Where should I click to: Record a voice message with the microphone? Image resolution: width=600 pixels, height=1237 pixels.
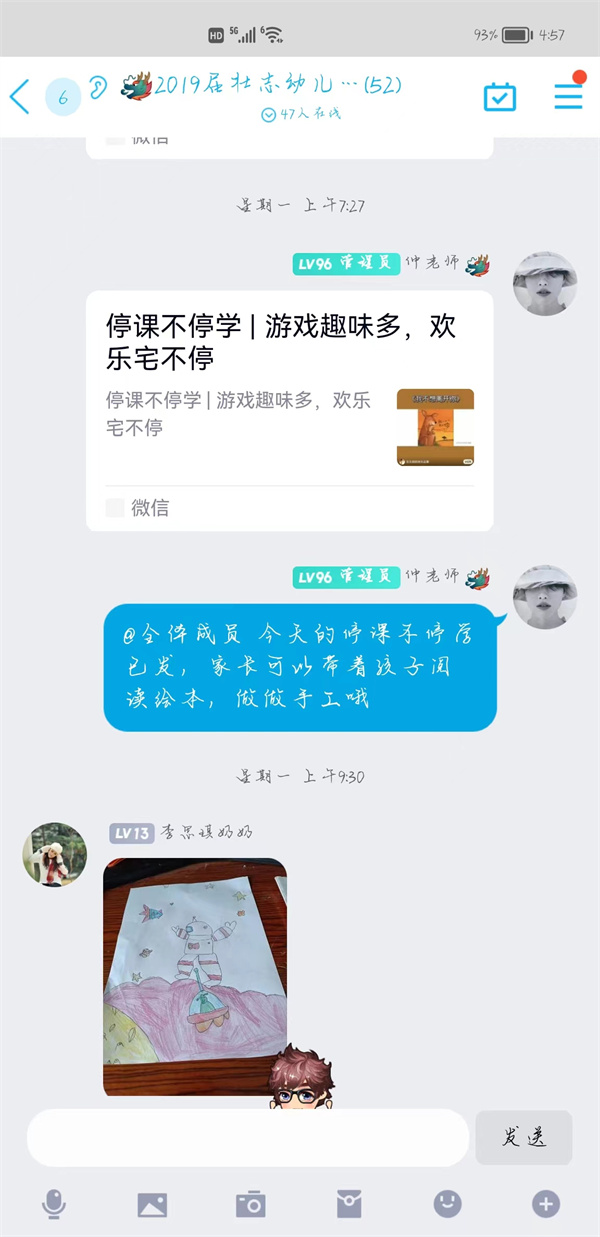pos(54,1204)
